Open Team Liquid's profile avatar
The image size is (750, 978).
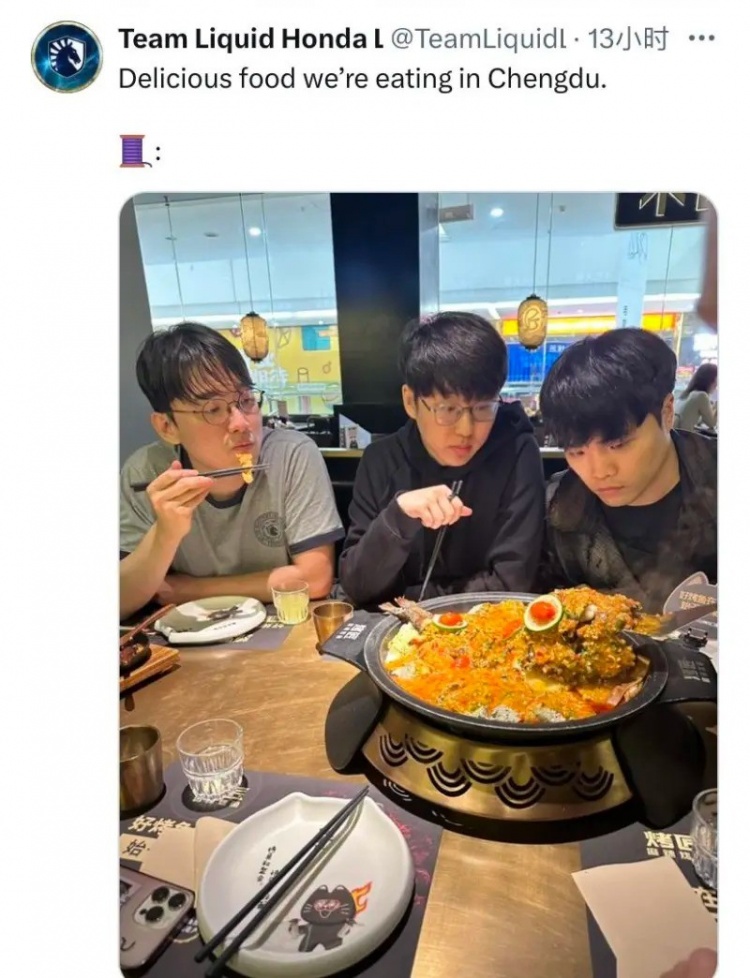67,57
